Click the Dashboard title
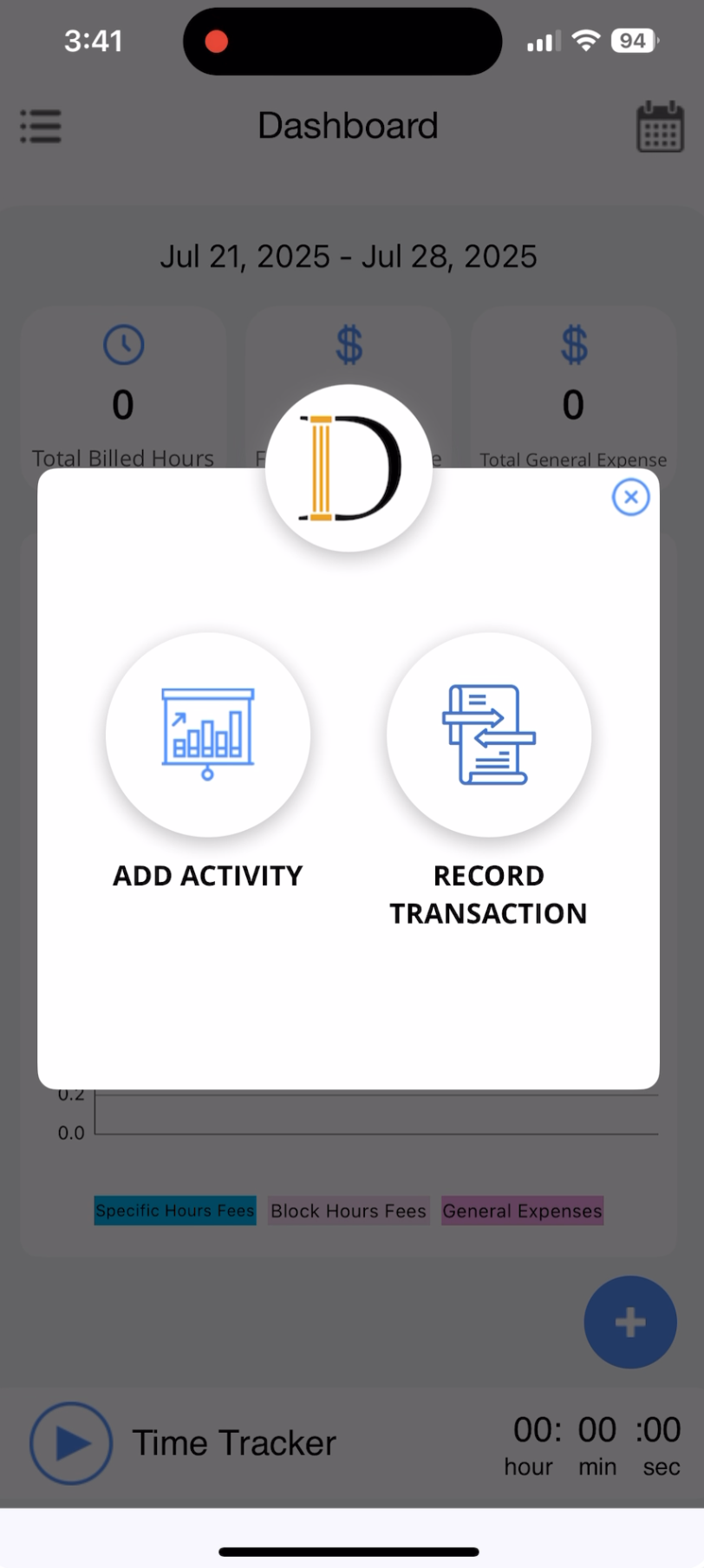 click(348, 125)
